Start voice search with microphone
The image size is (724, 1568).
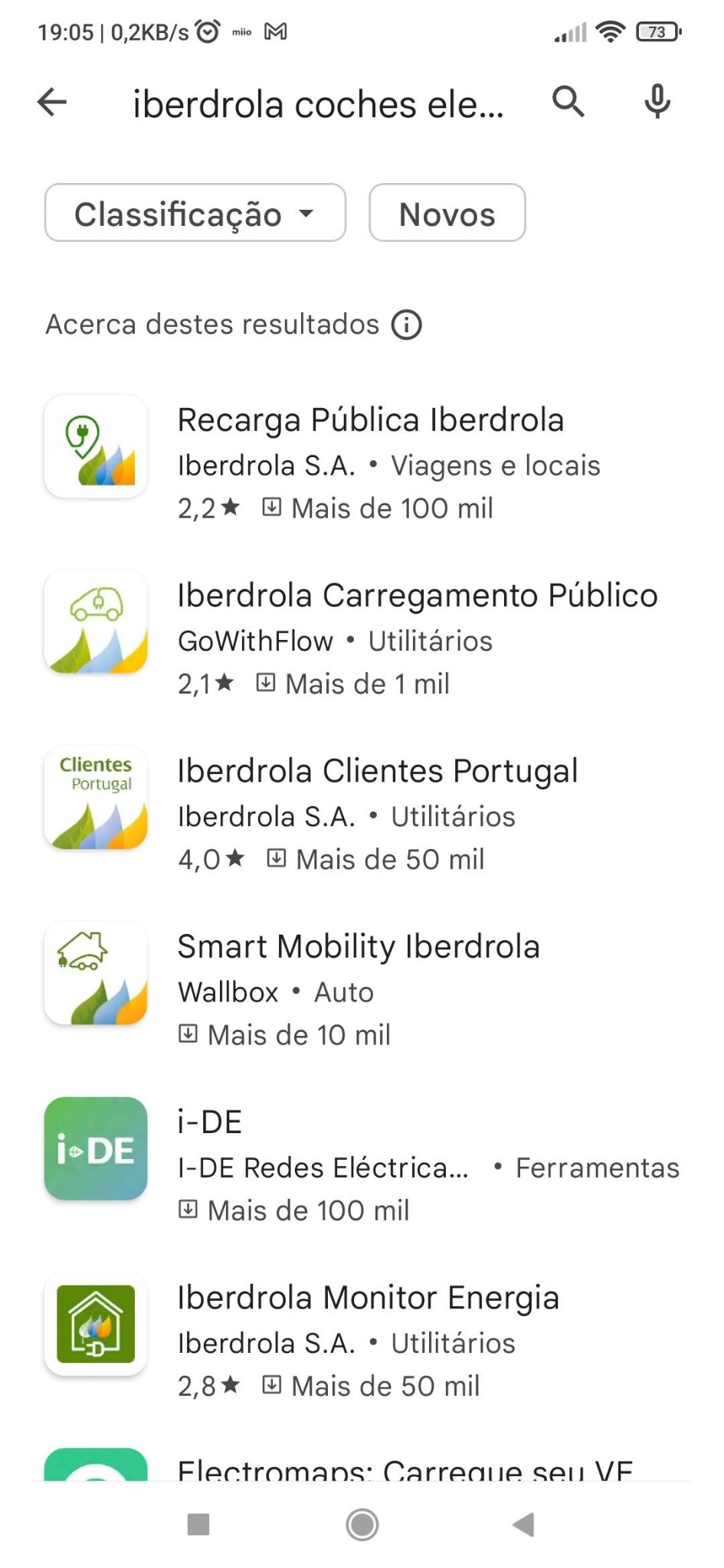(657, 102)
